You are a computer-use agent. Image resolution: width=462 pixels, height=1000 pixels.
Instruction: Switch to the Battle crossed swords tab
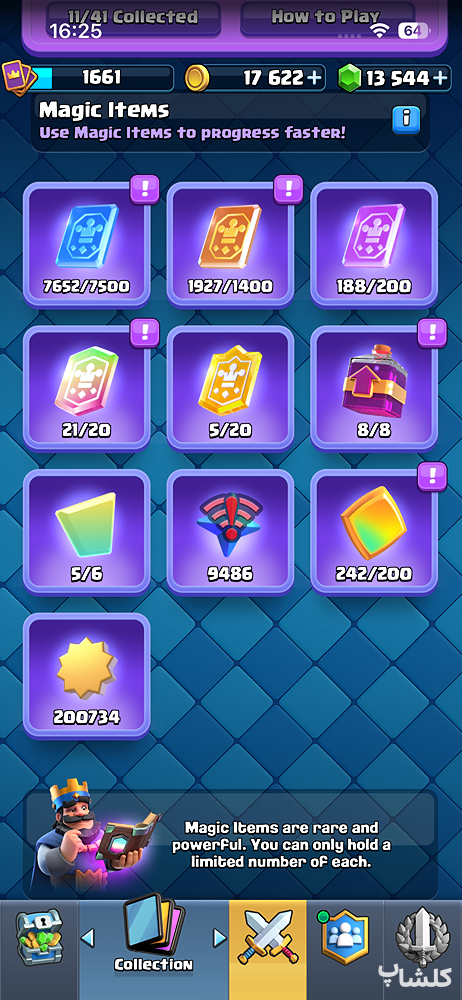(268, 941)
